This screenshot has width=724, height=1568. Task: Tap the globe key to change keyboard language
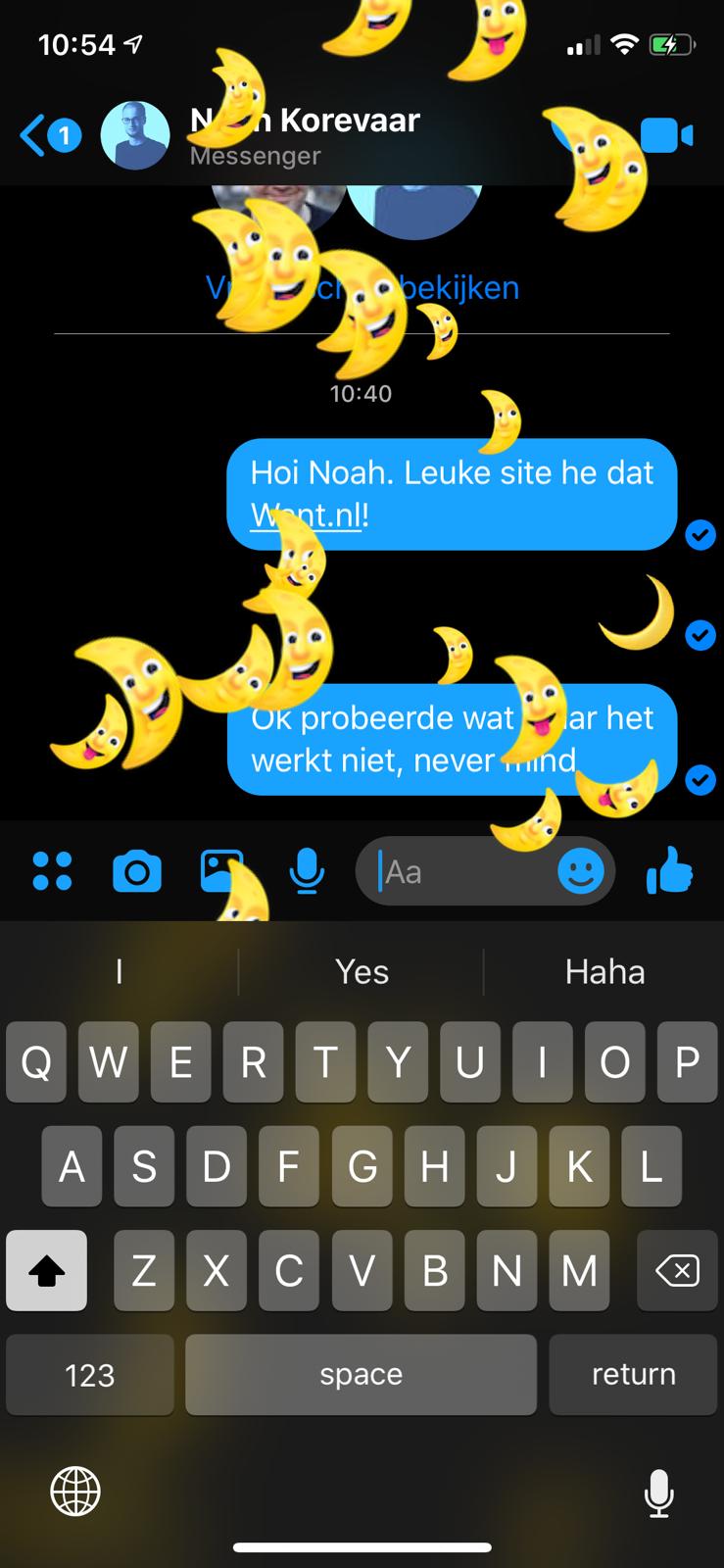point(75,1492)
